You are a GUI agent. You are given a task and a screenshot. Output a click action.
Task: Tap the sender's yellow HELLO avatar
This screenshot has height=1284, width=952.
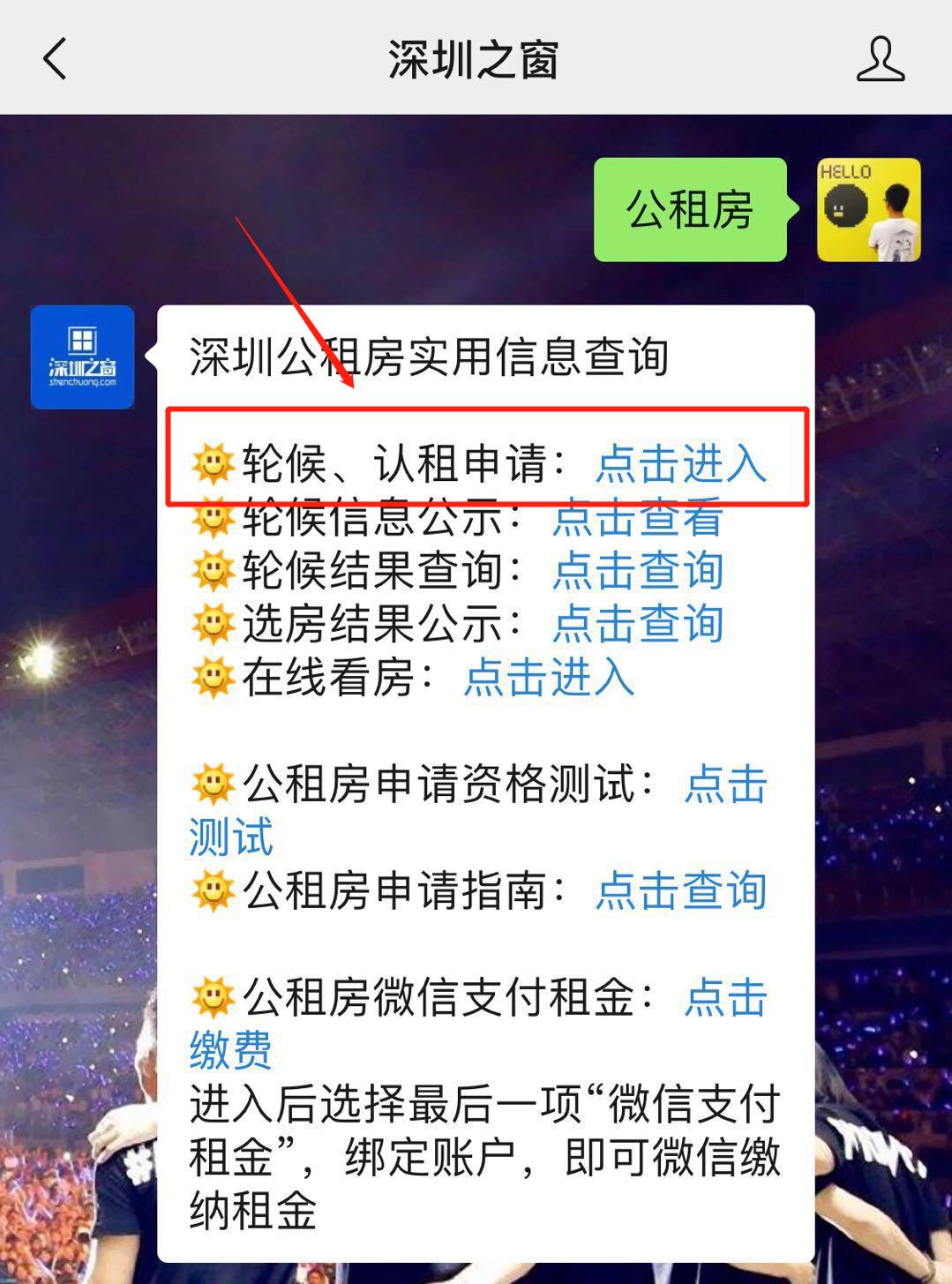pyautogui.click(x=868, y=210)
